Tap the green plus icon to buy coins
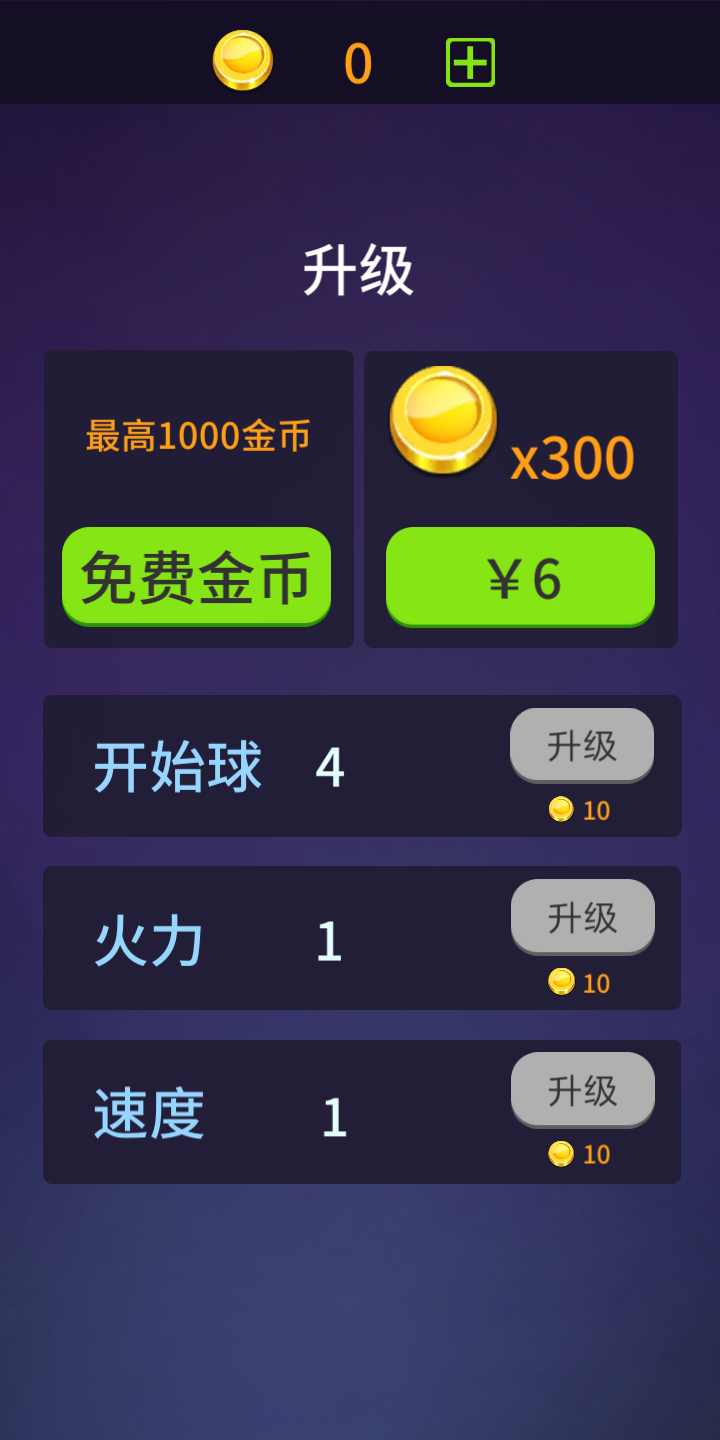This screenshot has width=720, height=1440. tap(470, 60)
